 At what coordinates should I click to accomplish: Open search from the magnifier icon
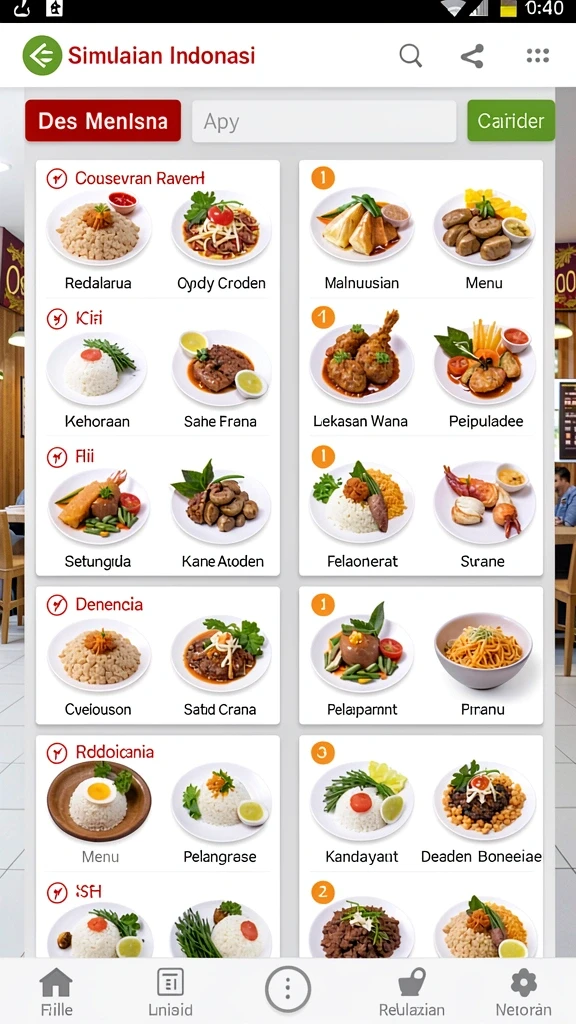[411, 56]
